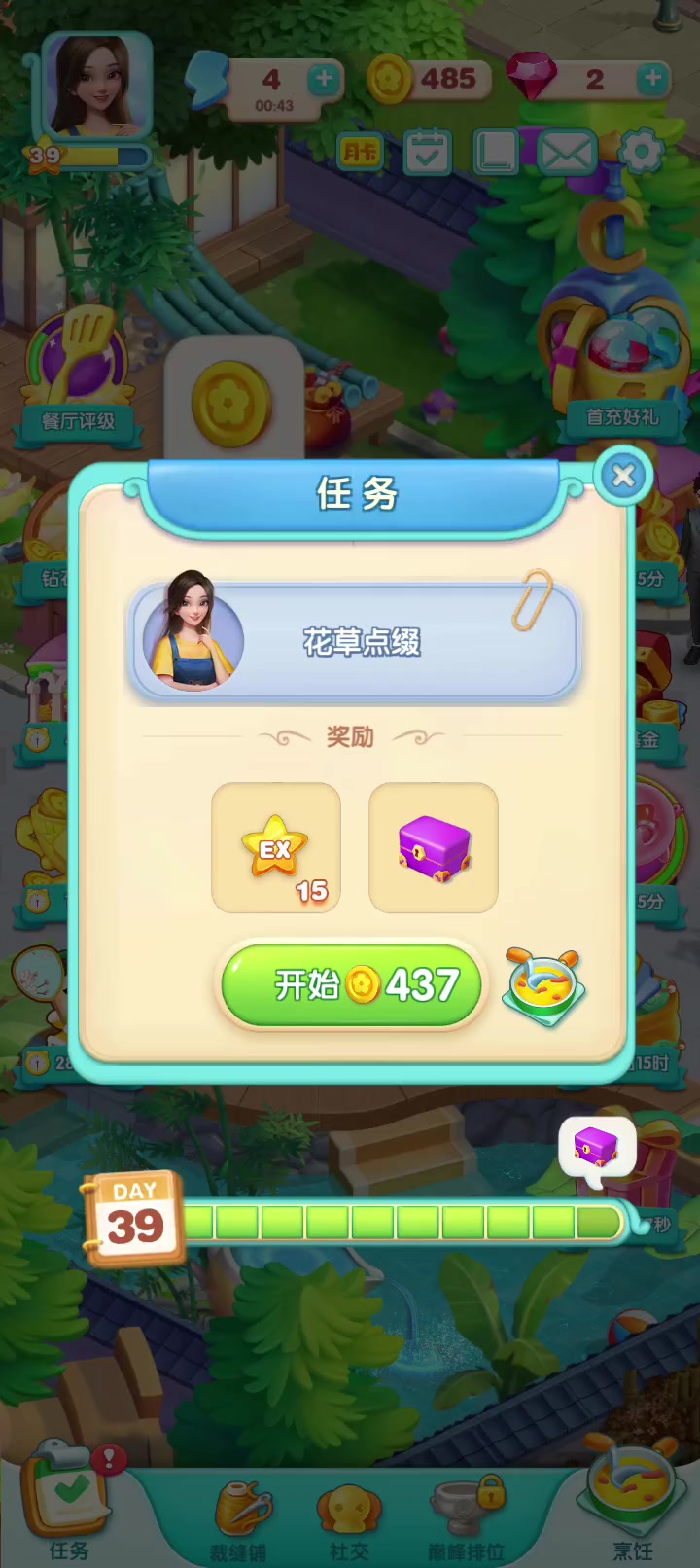Close the 任务 dialog
This screenshot has height=1568, width=700.
[623, 476]
